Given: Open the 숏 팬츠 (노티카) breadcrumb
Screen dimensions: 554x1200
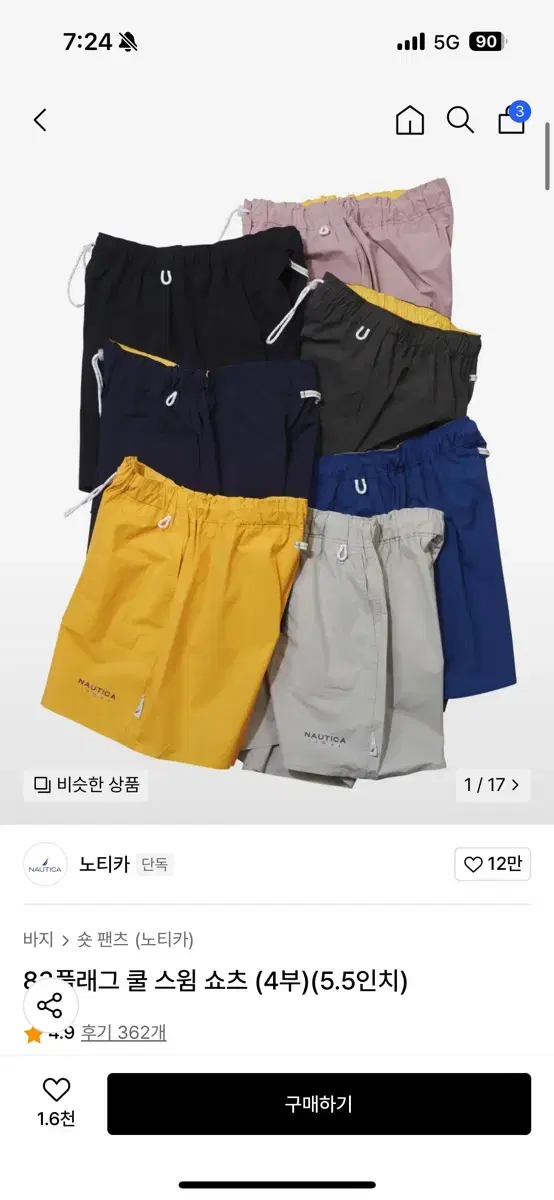Looking at the screenshot, I should (x=135, y=939).
